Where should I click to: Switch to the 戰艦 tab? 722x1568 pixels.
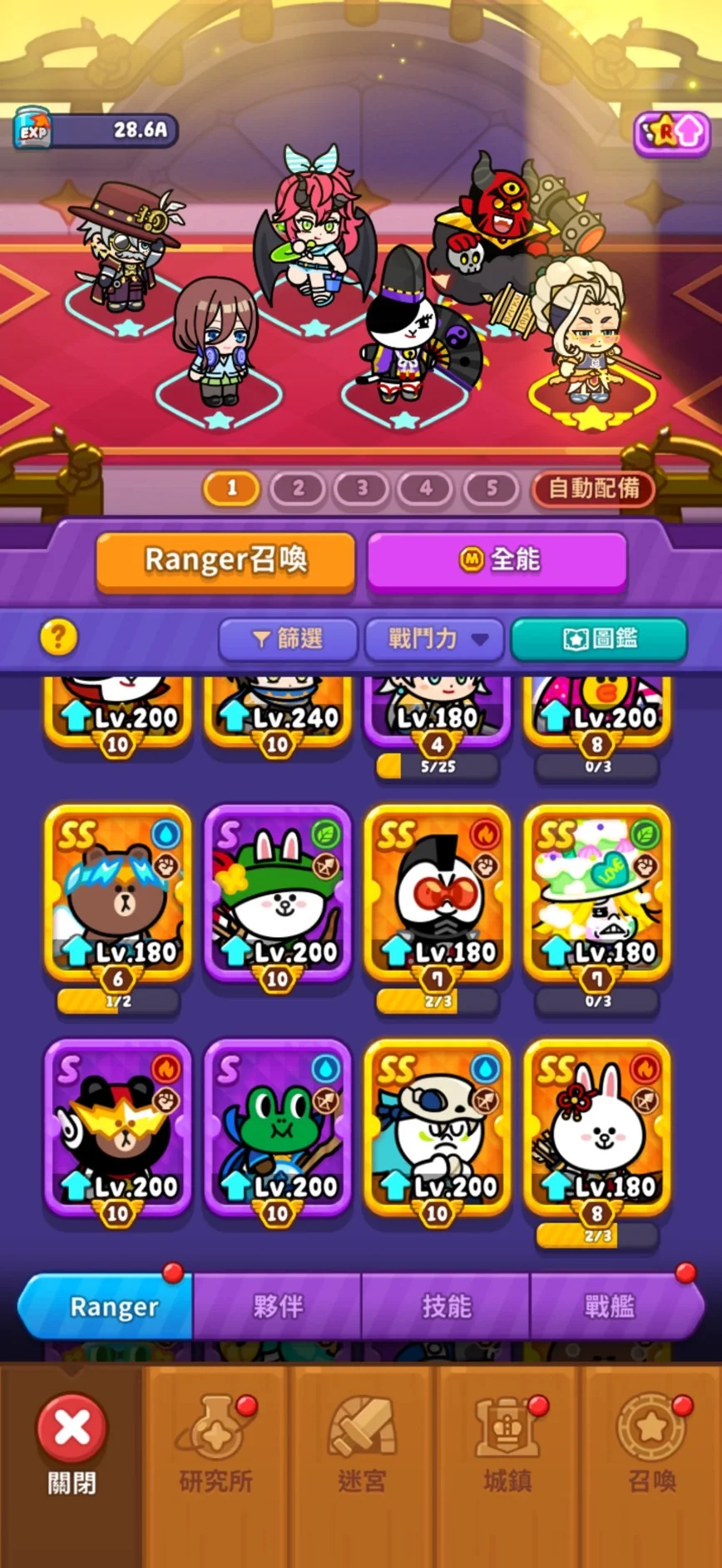point(611,1306)
